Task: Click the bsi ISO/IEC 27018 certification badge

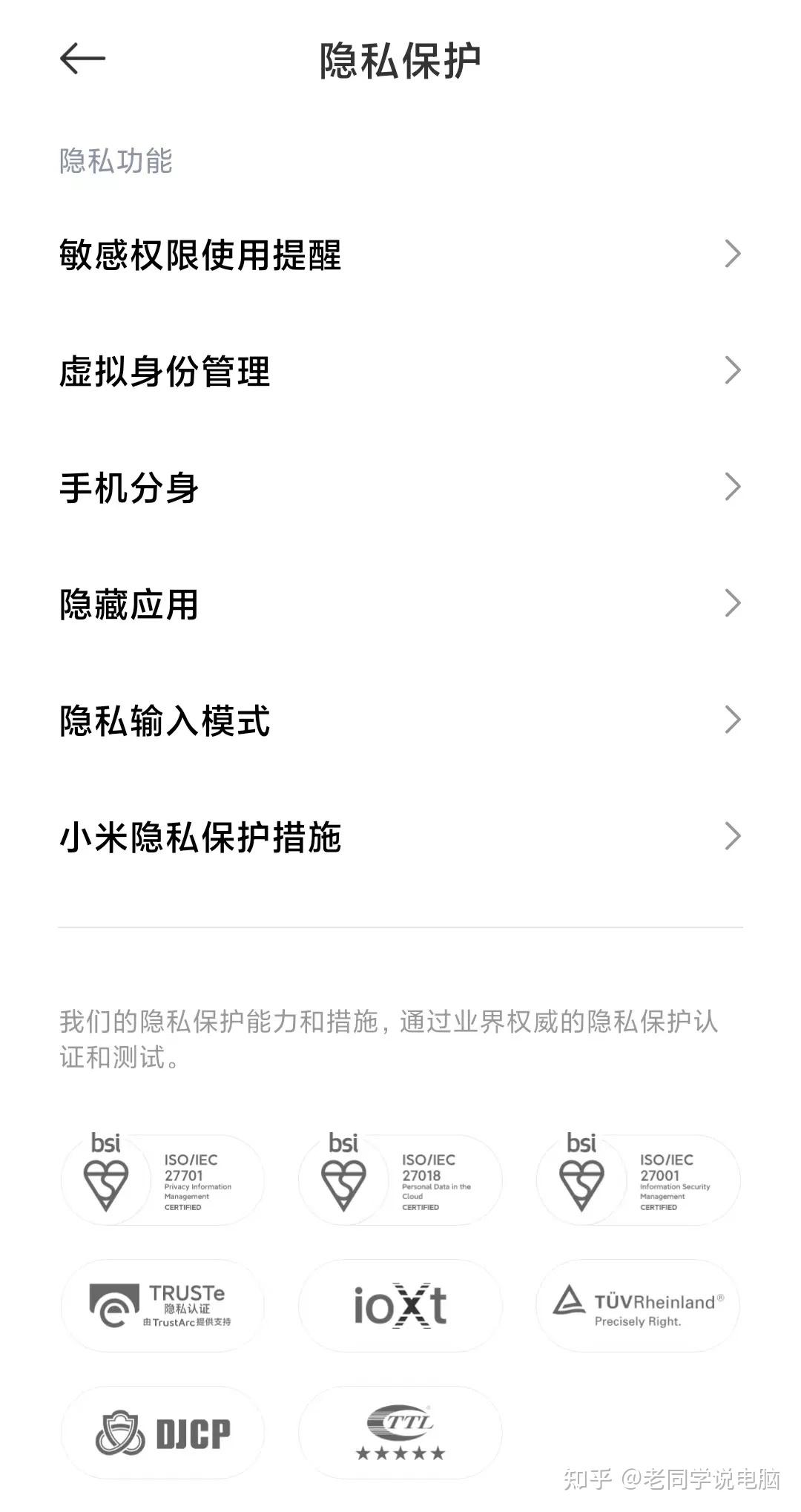Action: (x=400, y=1180)
